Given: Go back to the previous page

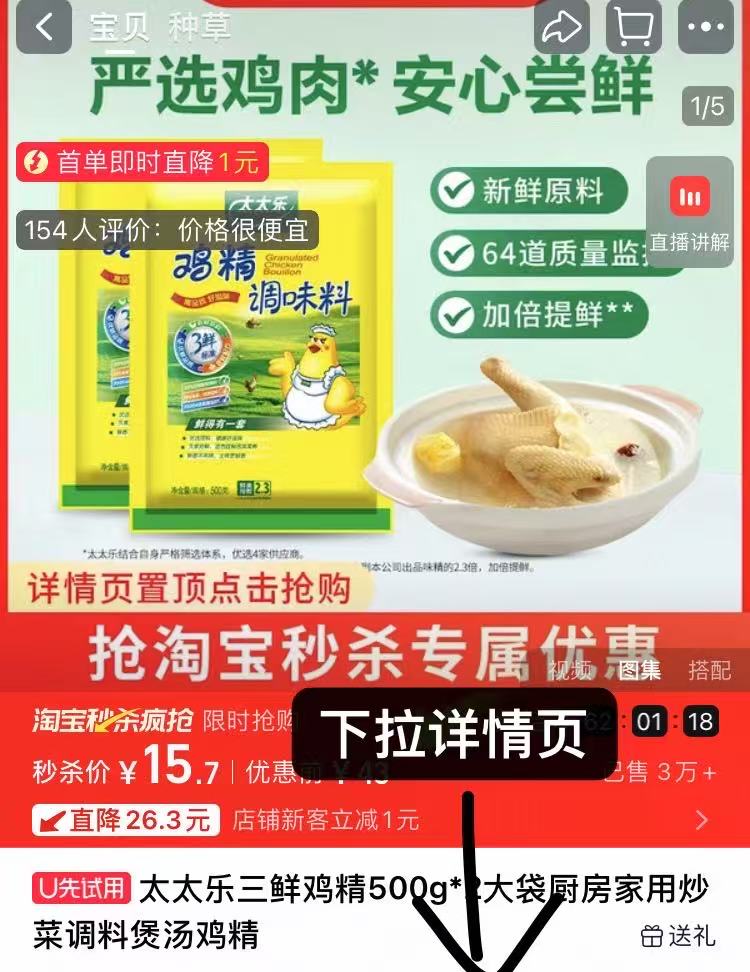Looking at the screenshot, I should coord(43,27).
